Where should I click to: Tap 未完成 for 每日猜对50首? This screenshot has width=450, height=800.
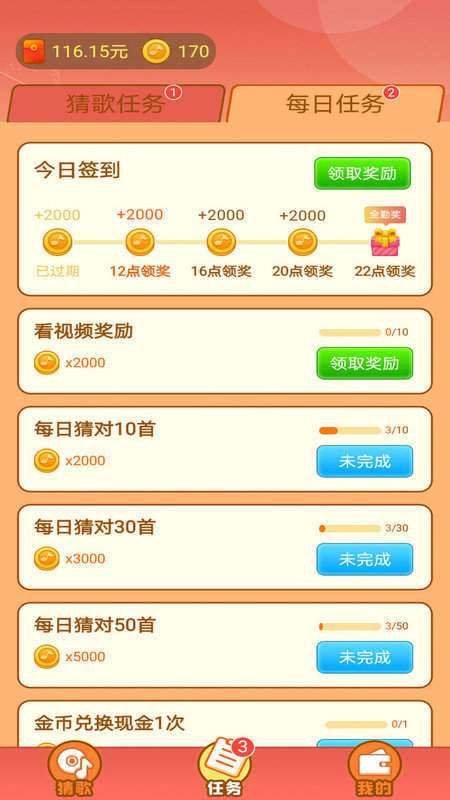(364, 657)
